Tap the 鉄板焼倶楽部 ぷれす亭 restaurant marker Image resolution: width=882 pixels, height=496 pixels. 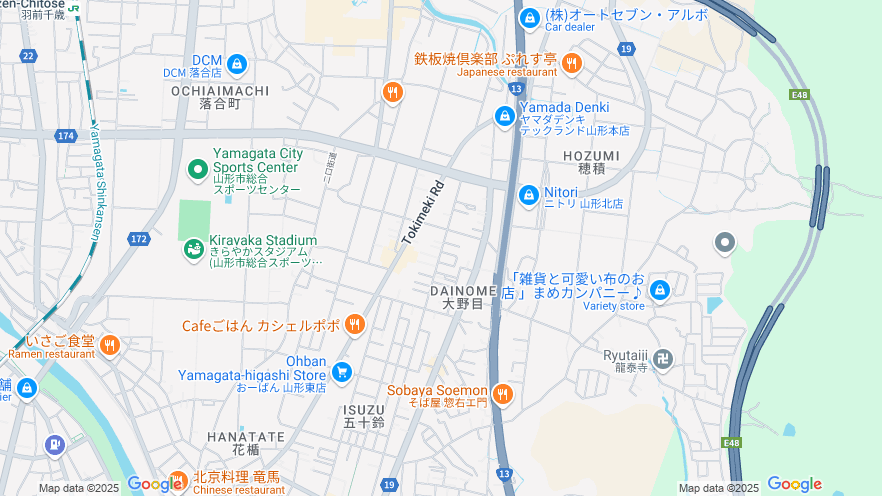click(x=571, y=64)
